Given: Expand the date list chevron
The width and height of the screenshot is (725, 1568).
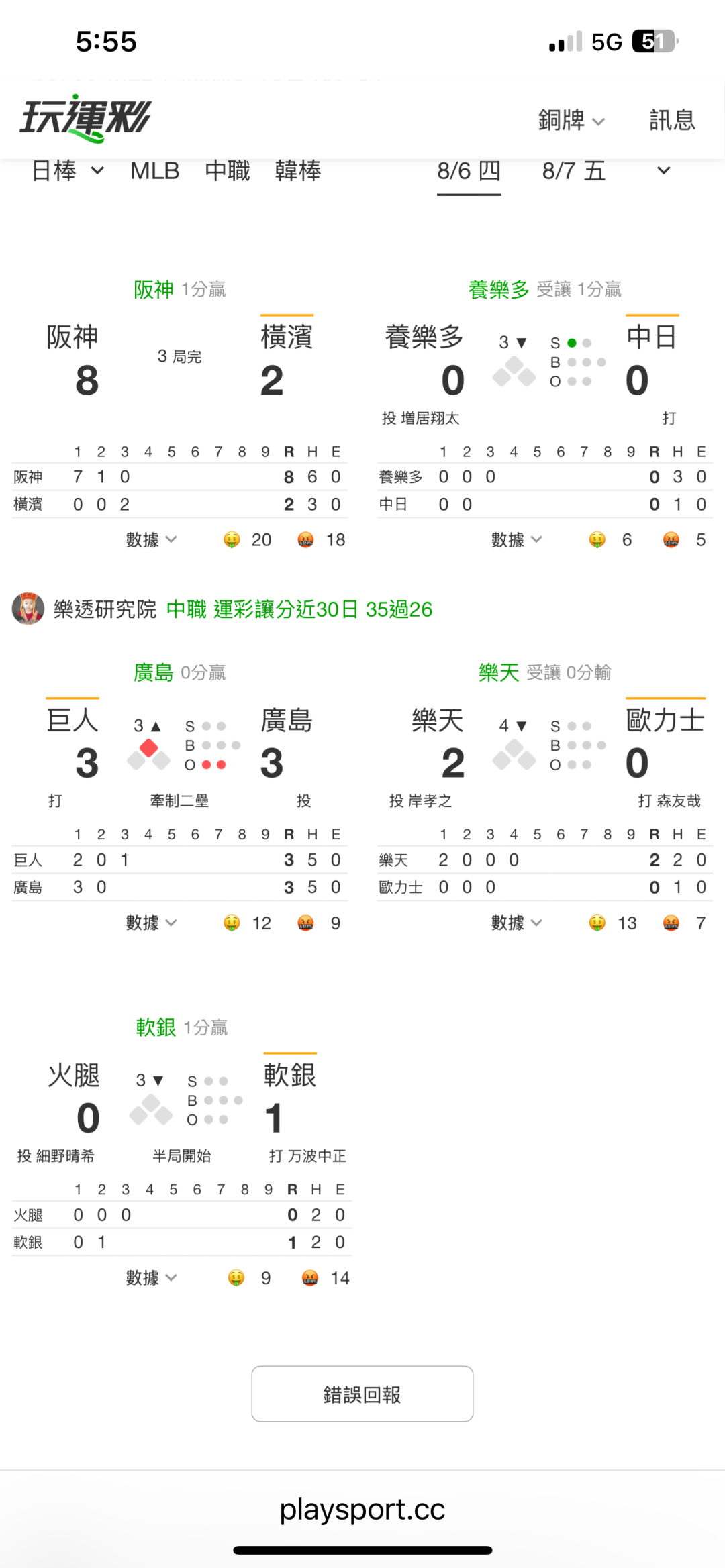Looking at the screenshot, I should (664, 171).
